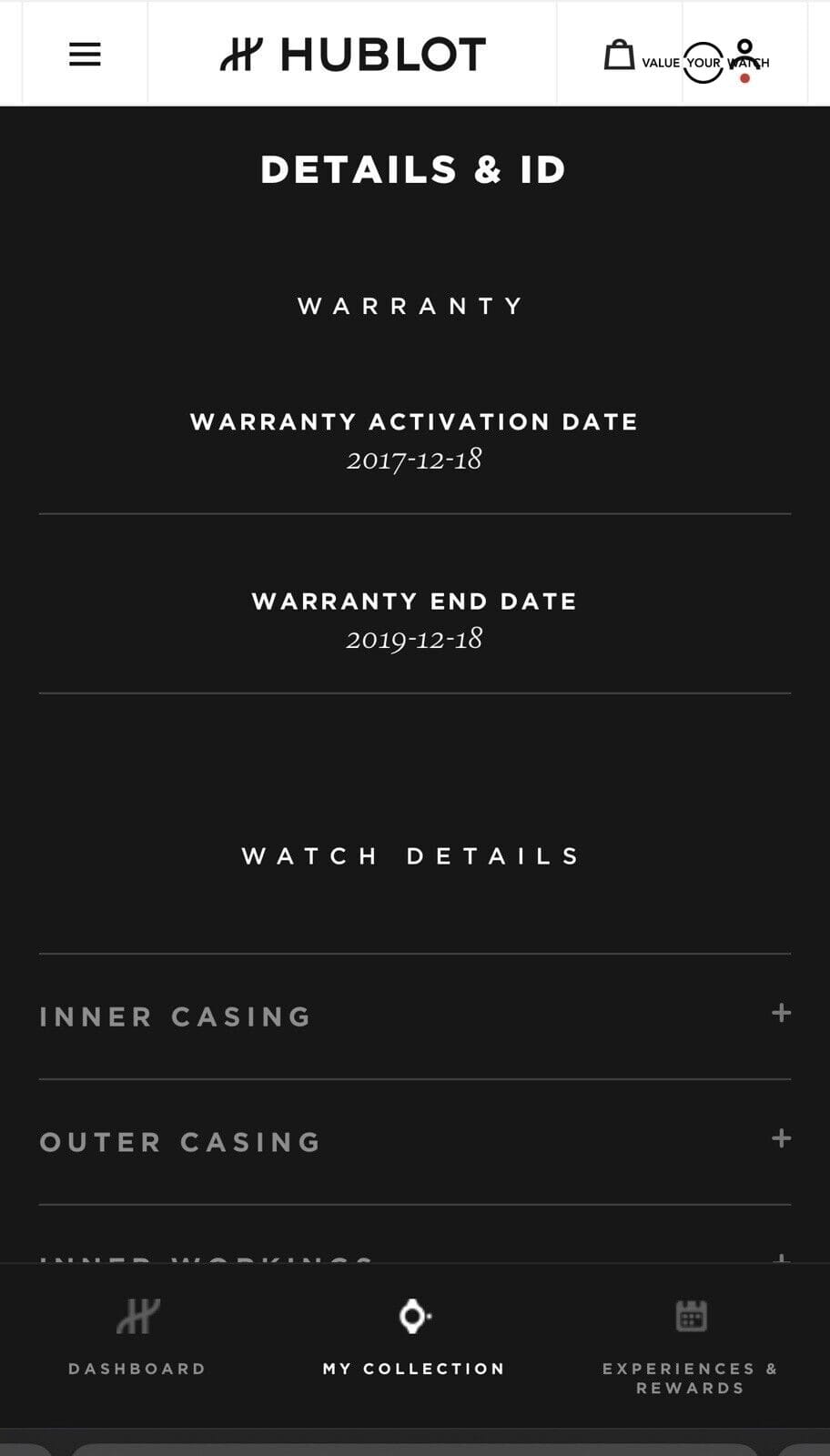830x1456 pixels.
Task: Select the Dashboard H icon in bottom navigation
Action: pos(137,1316)
